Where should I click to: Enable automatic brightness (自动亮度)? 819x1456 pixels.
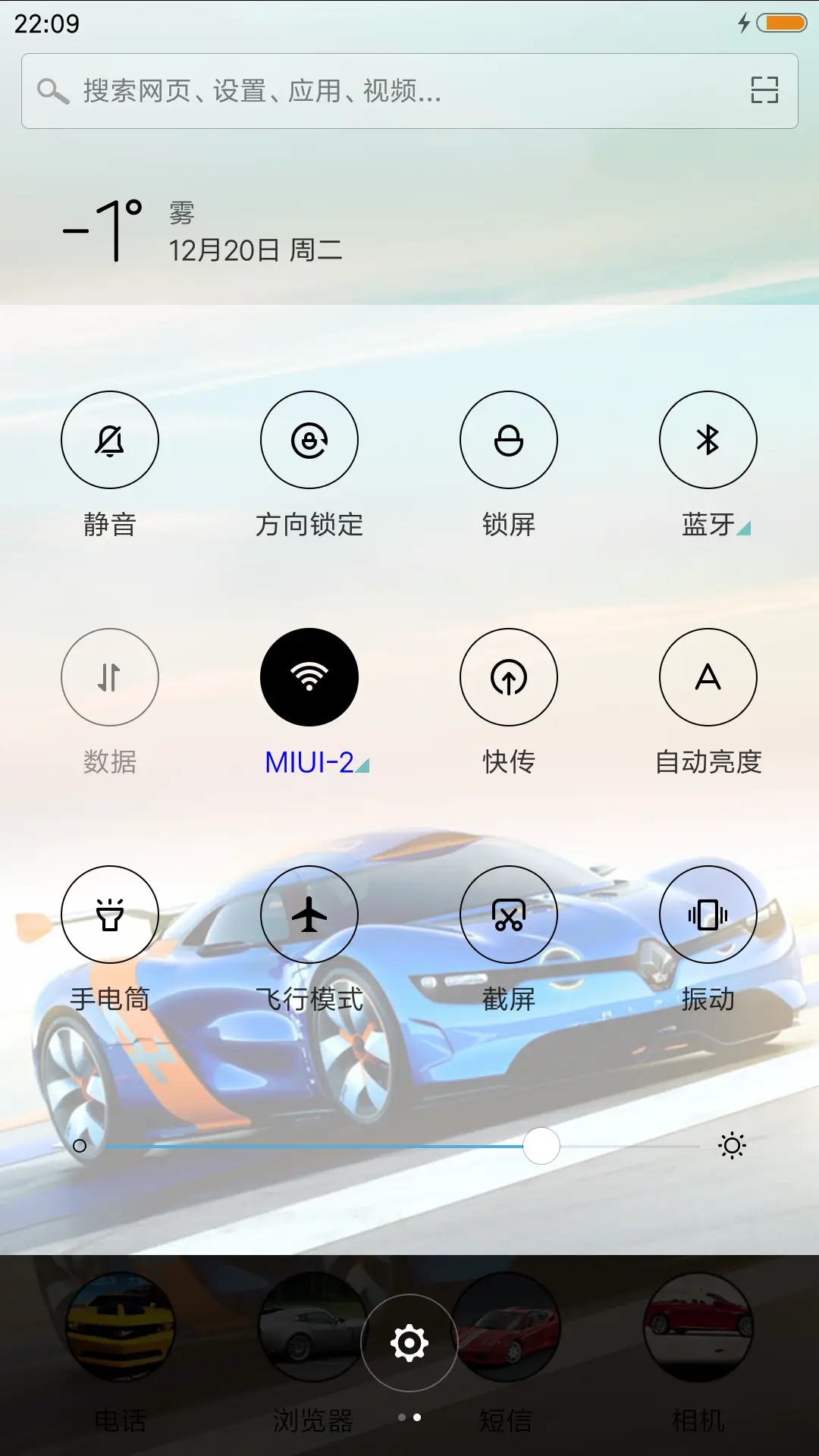coord(708,677)
